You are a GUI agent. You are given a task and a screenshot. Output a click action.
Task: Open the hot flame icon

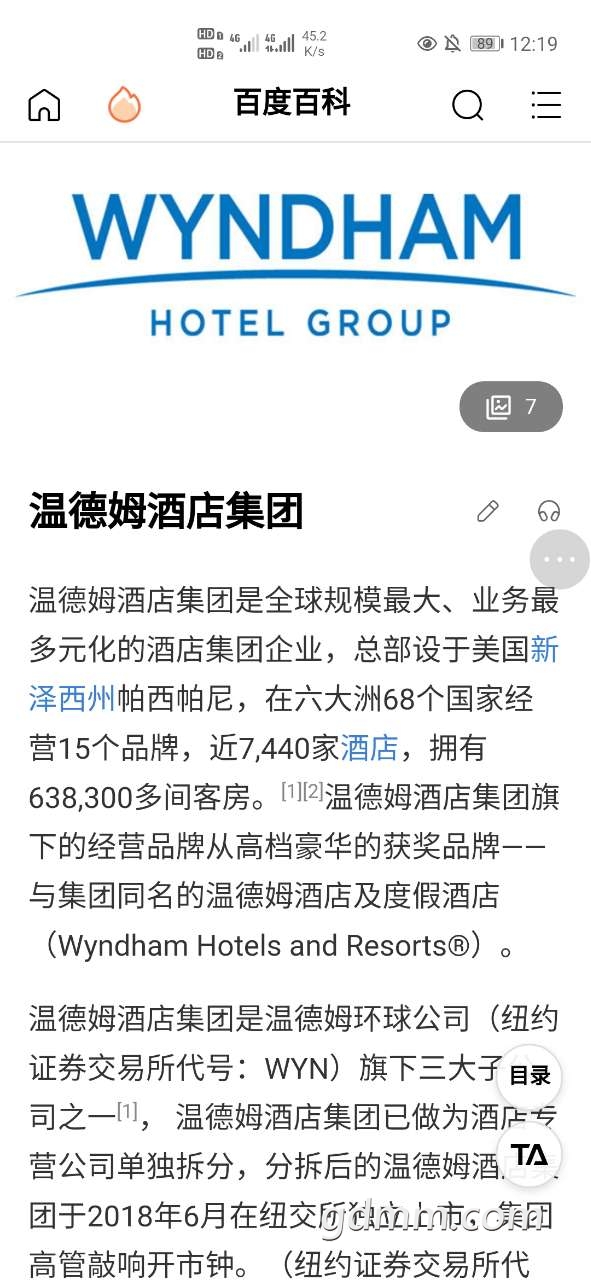pyautogui.click(x=124, y=104)
